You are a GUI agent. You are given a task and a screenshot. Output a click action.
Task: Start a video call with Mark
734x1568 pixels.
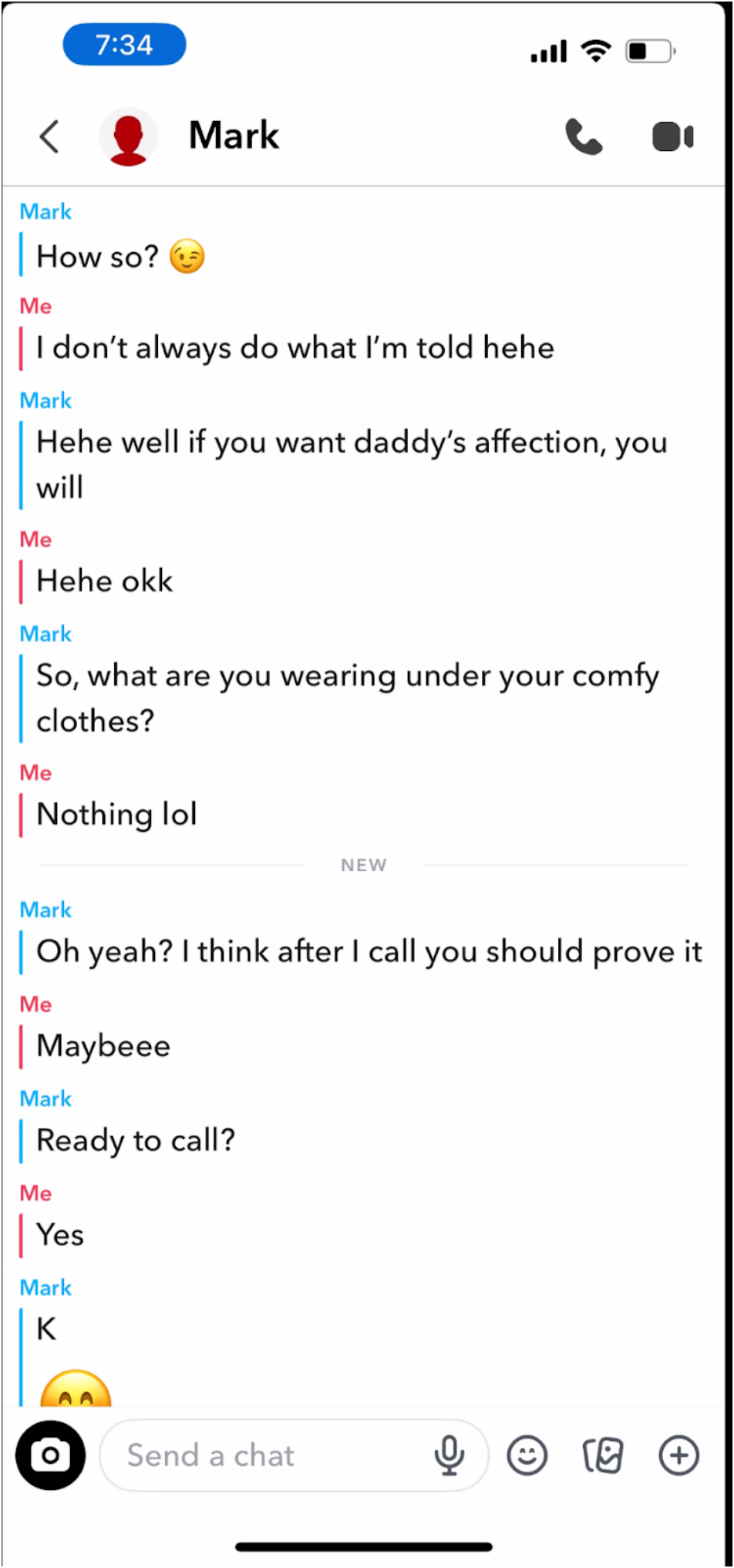(x=672, y=137)
